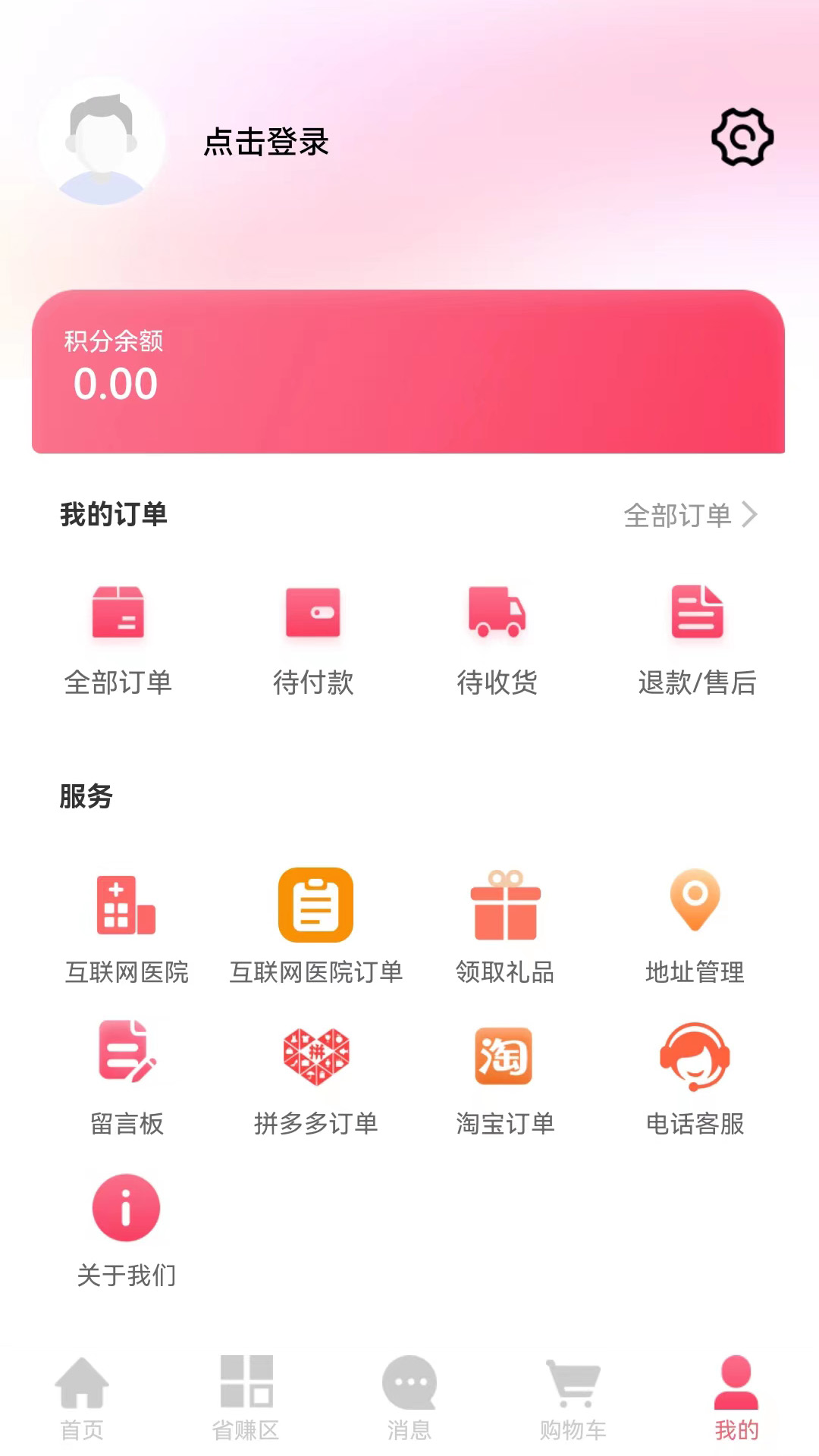
Task: Open 退款/售后 orders
Action: (x=697, y=639)
